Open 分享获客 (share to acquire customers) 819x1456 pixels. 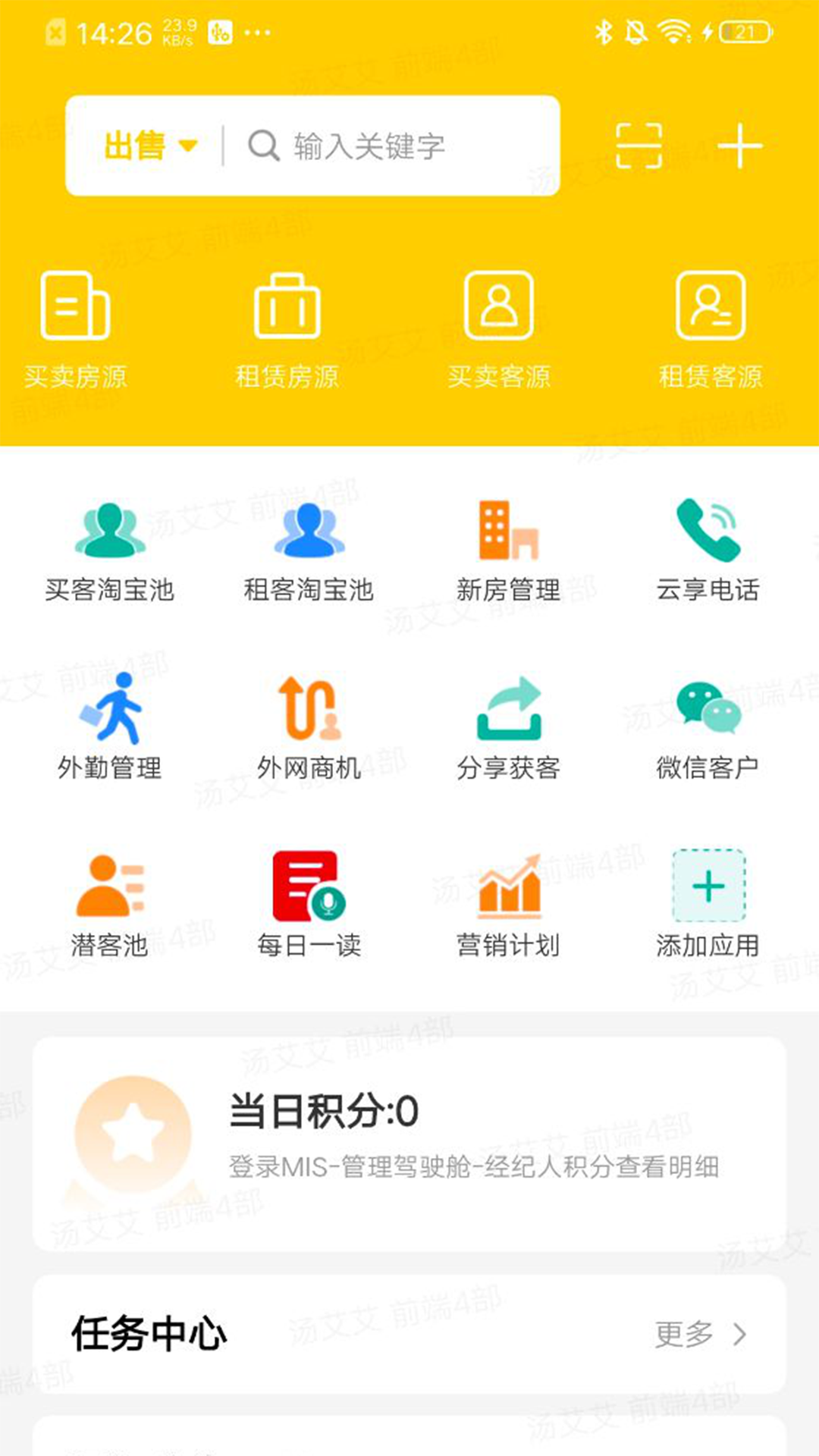(508, 724)
